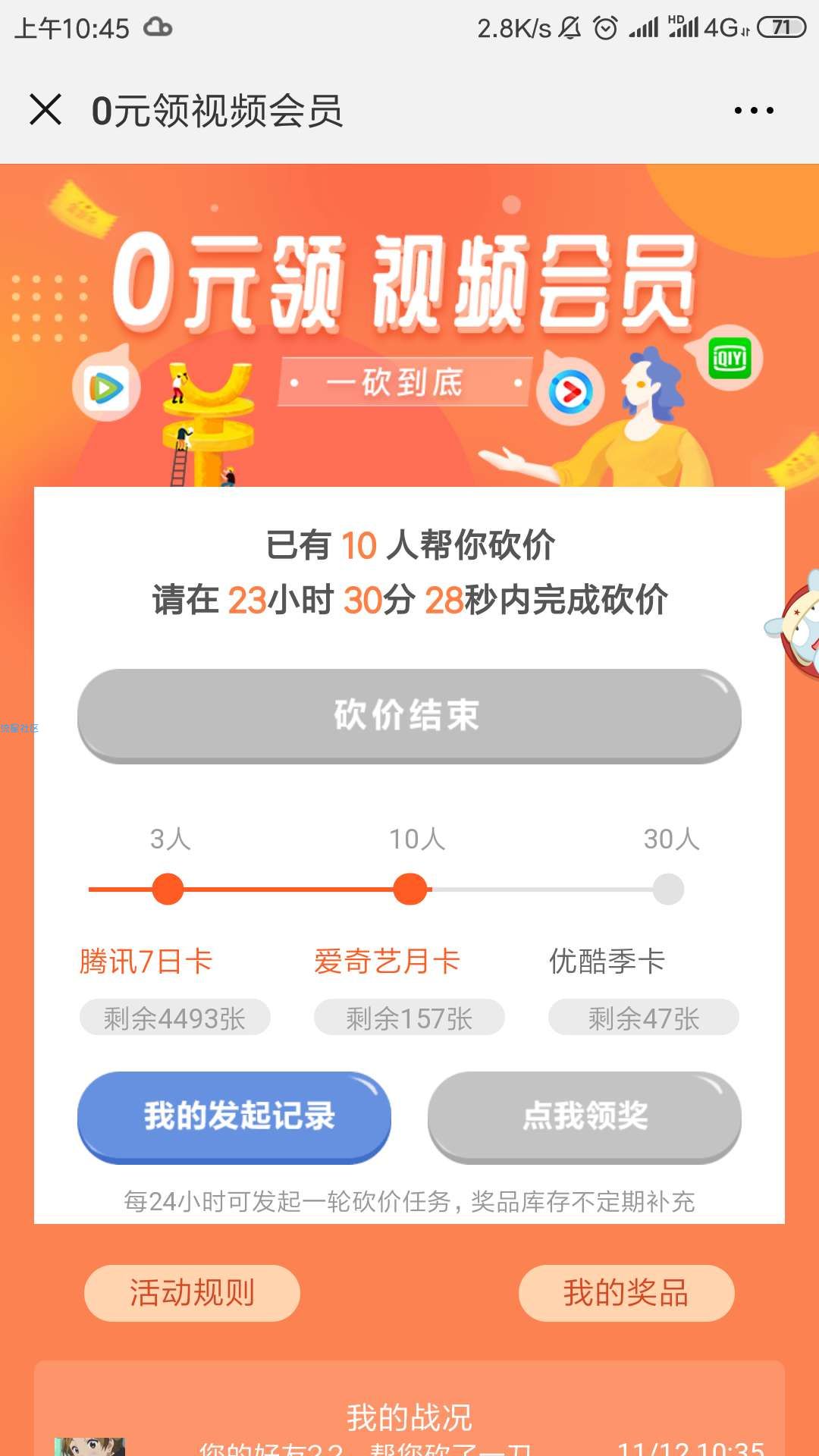Viewport: 819px width, 1456px height.
Task: Close the 0元领视频会员 page
Action: tap(45, 110)
